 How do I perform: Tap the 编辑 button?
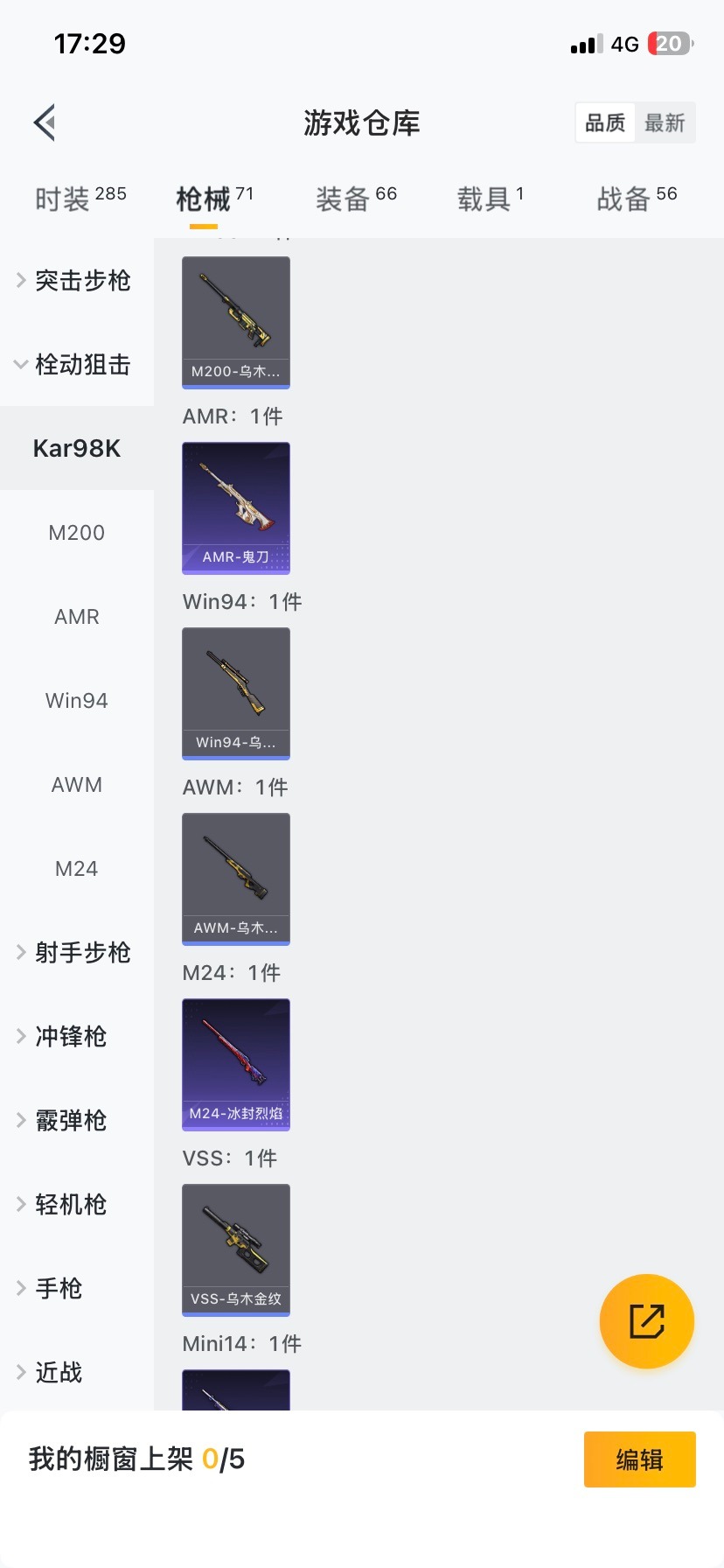click(x=639, y=1459)
